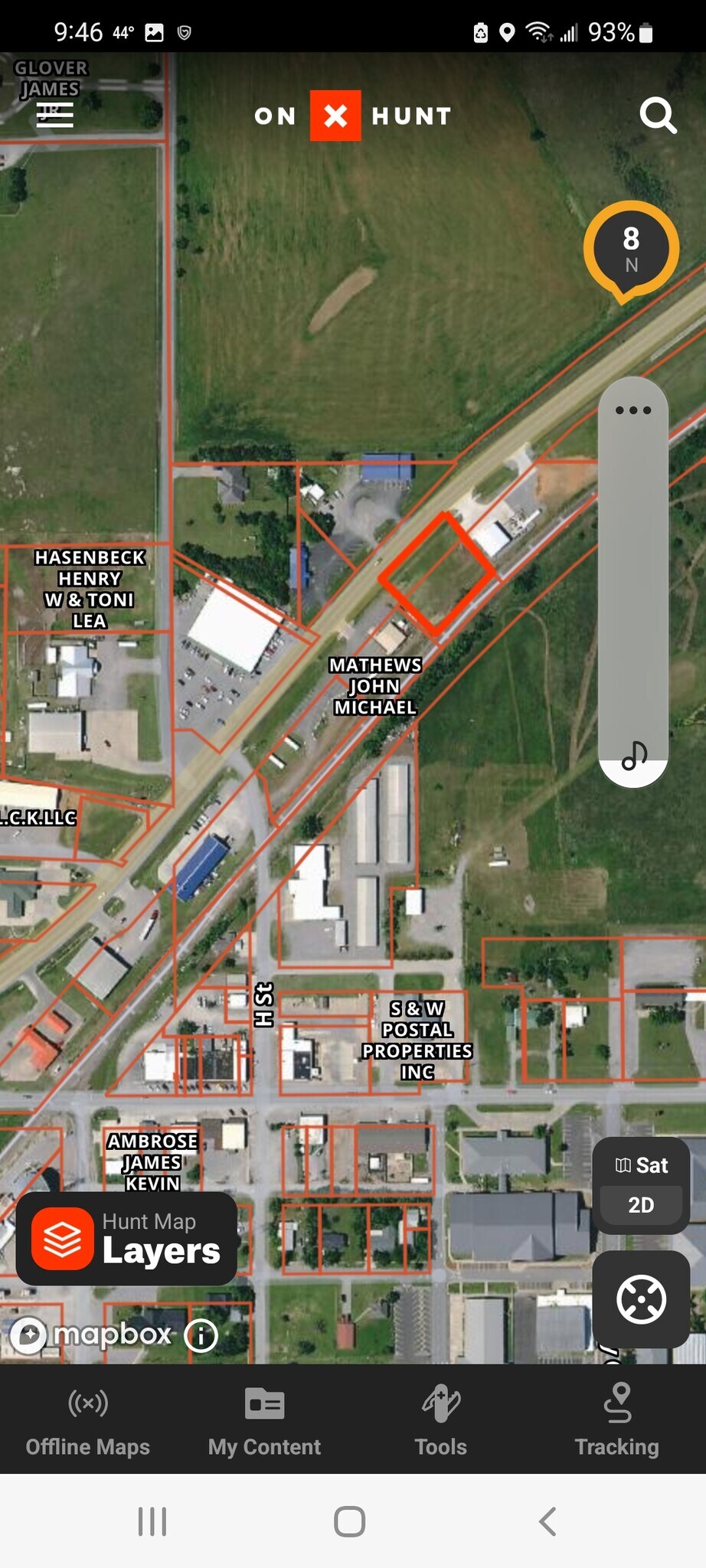Switch to Offline Maps tab
This screenshot has height=1568, width=706.
(x=88, y=1421)
